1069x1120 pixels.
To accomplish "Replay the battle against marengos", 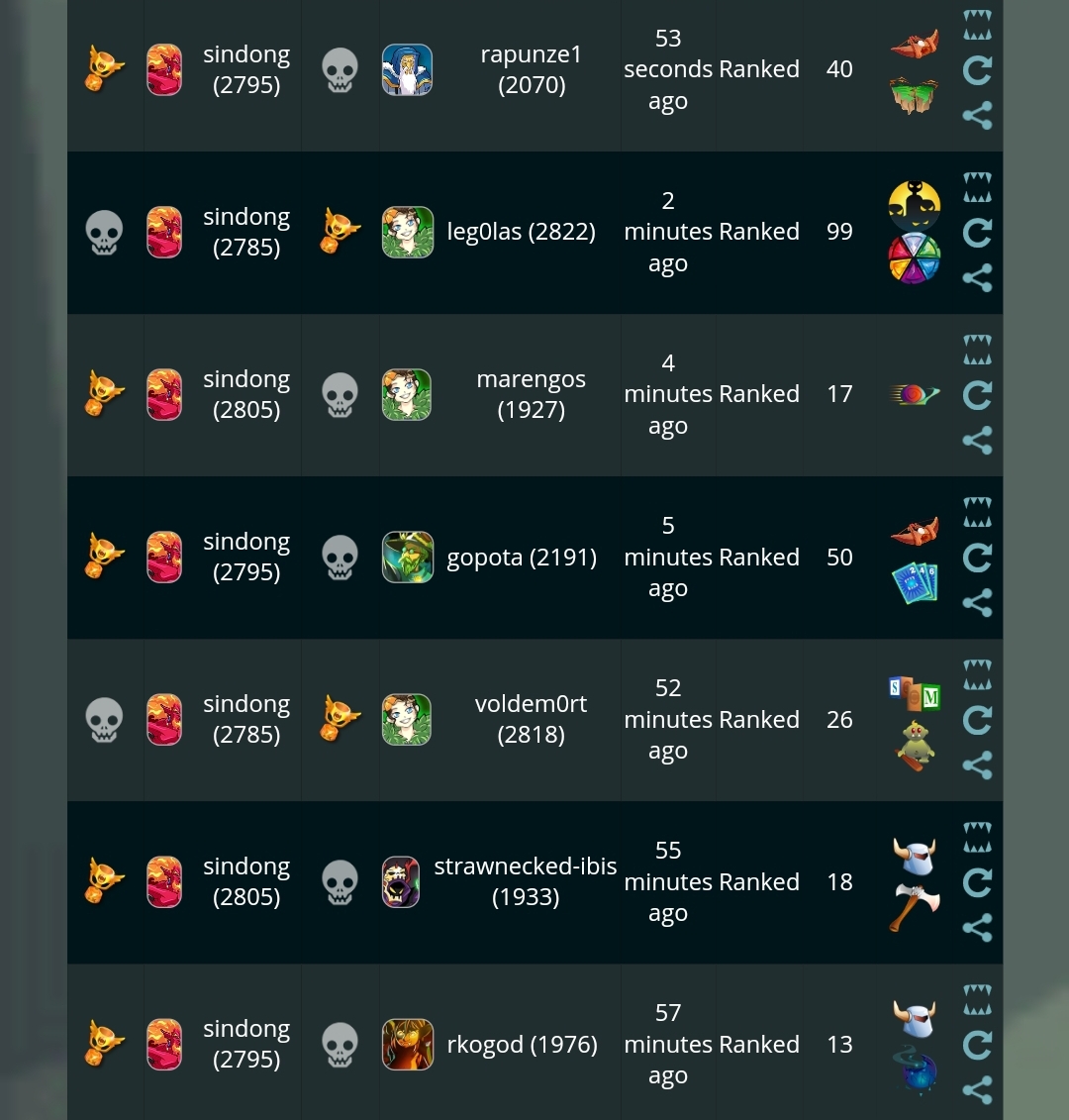I will [x=977, y=395].
